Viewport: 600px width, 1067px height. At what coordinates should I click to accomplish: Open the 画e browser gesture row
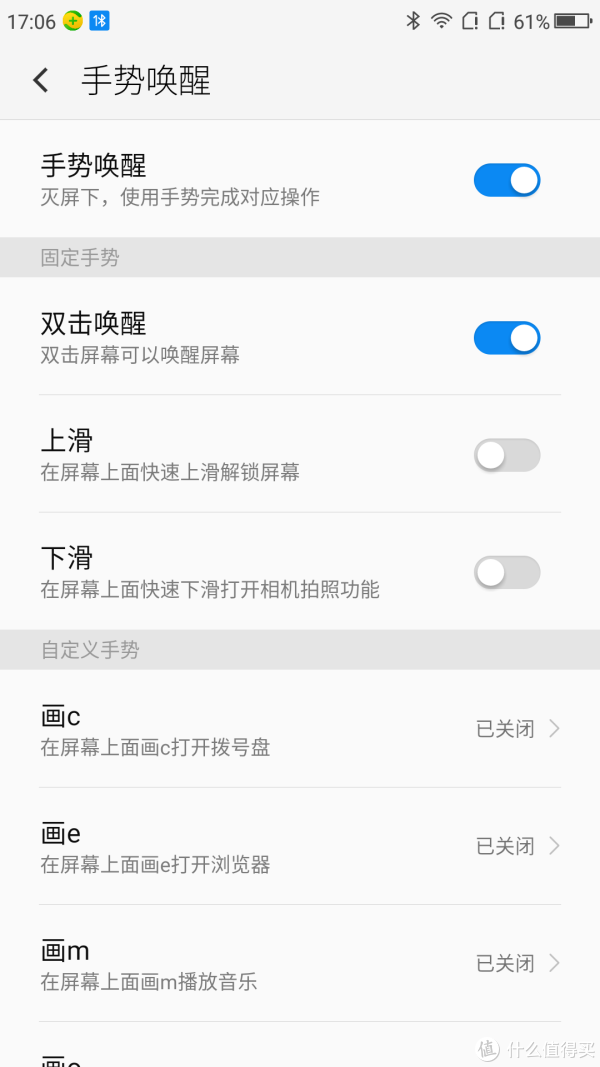coord(300,846)
